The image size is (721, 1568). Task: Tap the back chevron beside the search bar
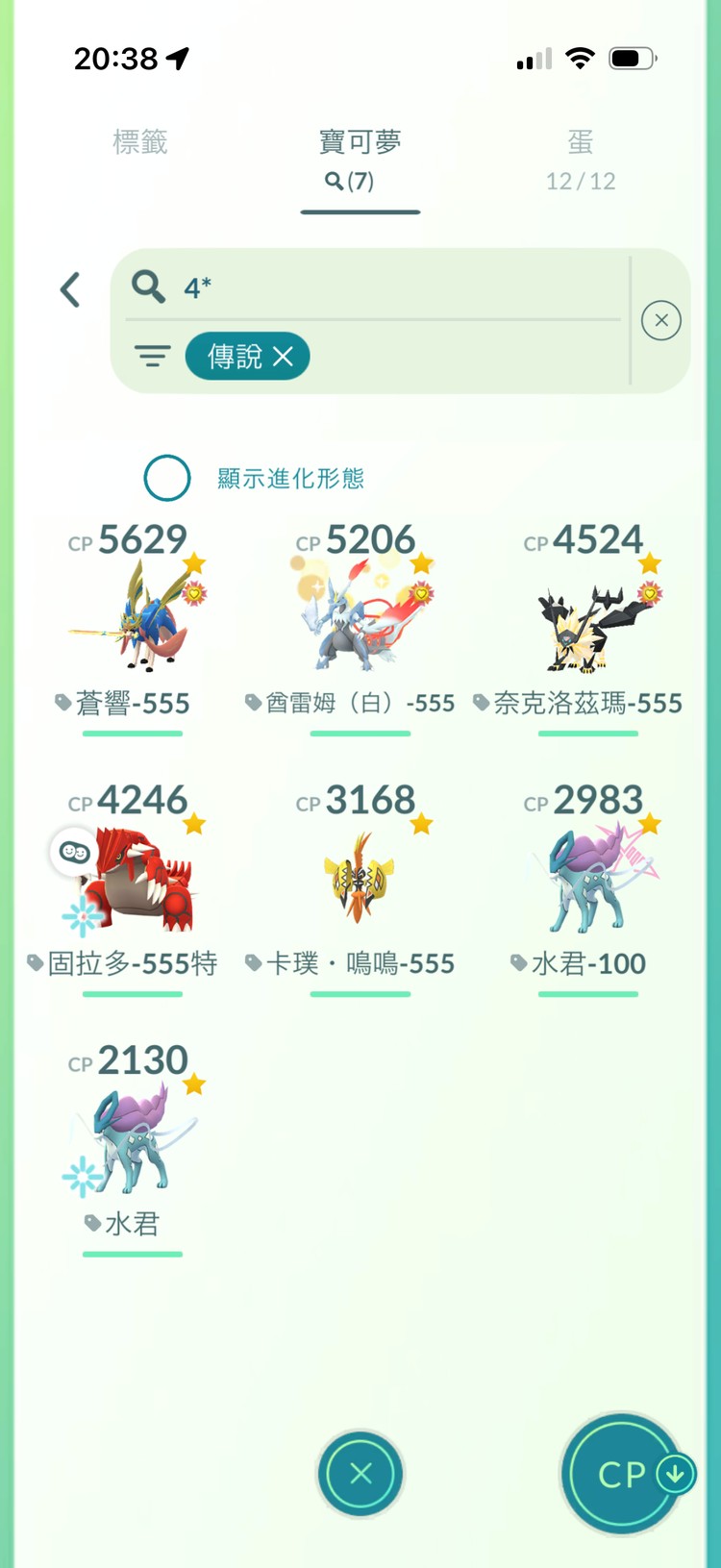point(68,288)
